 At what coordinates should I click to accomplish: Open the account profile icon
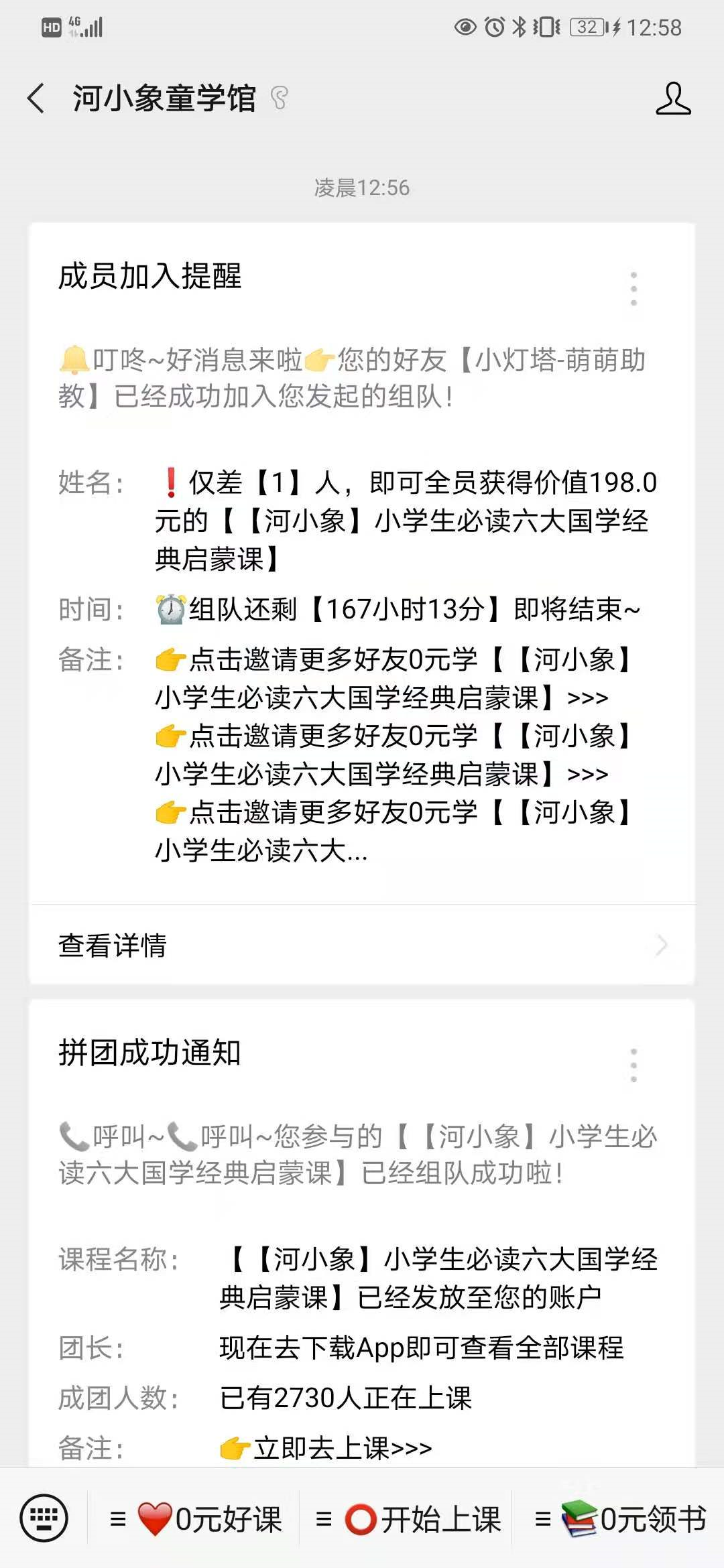click(x=673, y=99)
